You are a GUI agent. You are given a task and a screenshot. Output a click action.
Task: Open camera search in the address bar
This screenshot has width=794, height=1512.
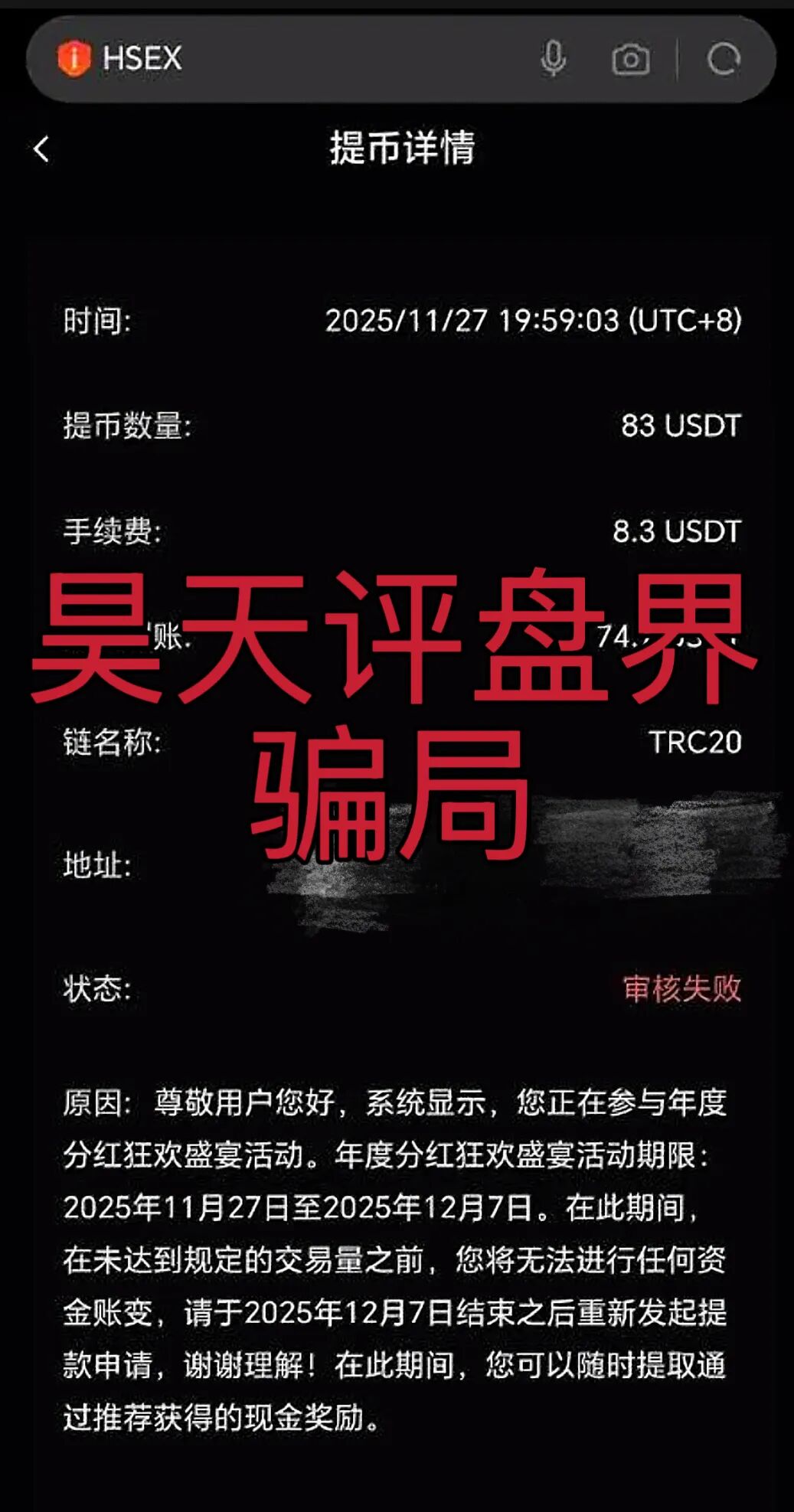tap(630, 59)
